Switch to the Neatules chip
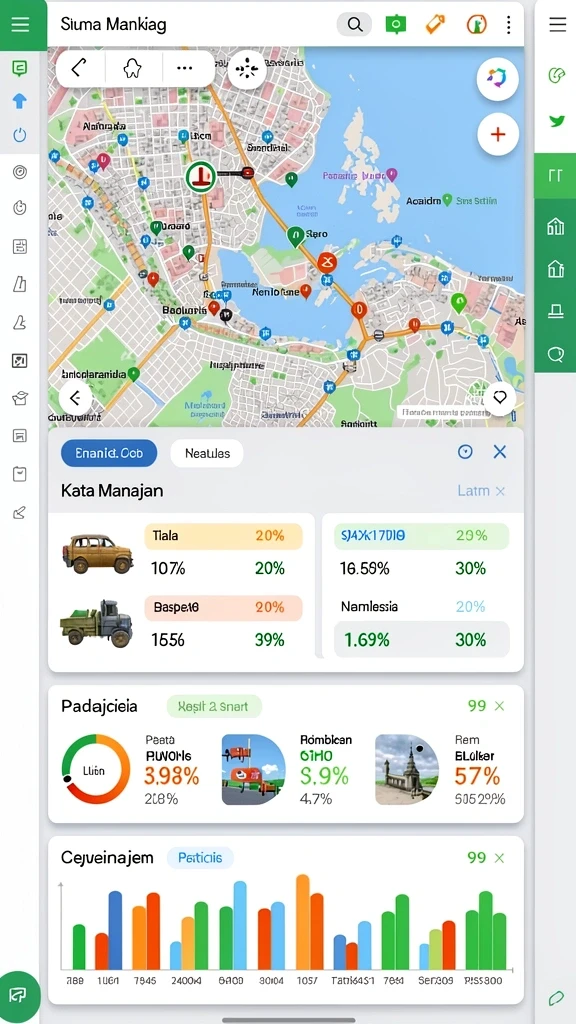Image resolution: width=576 pixels, height=1024 pixels. pyautogui.click(x=207, y=453)
